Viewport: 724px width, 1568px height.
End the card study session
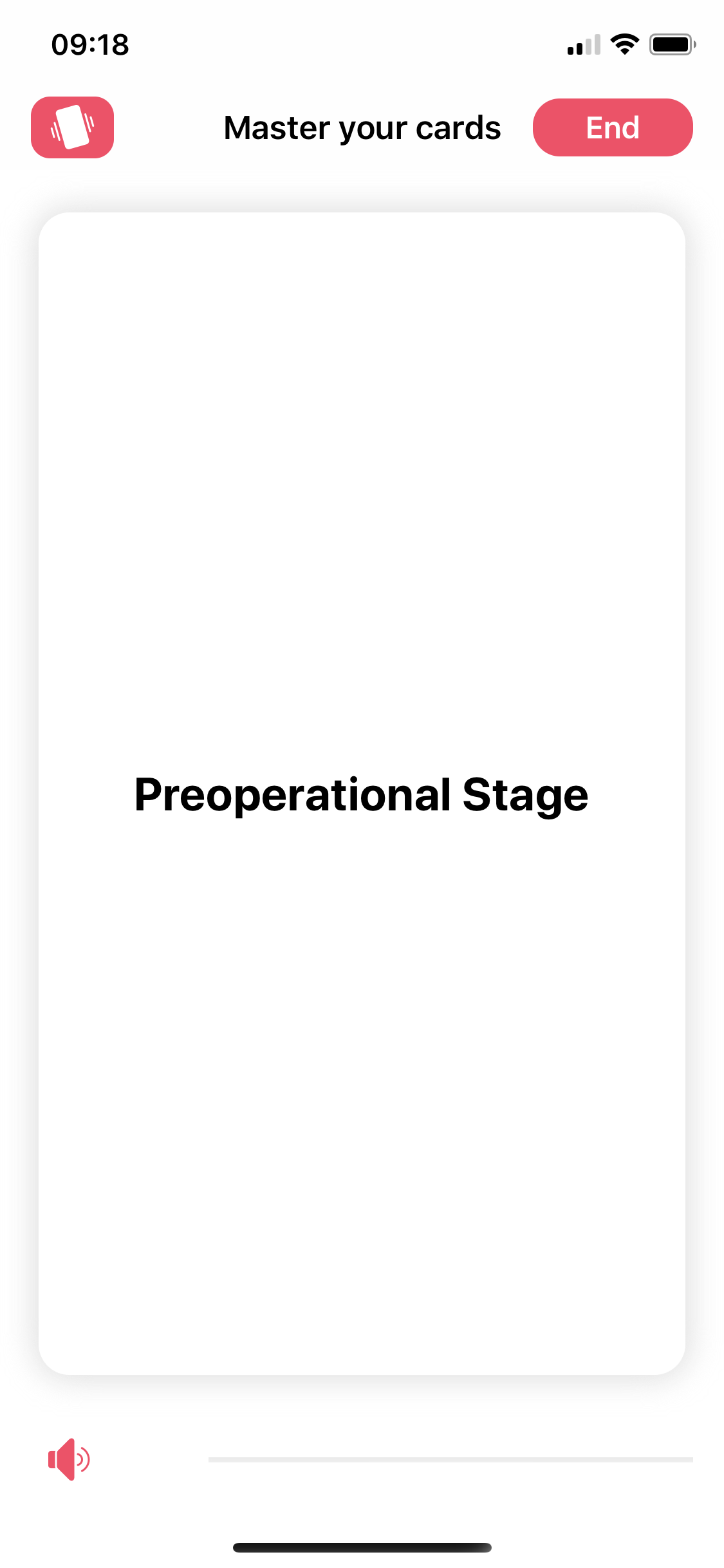point(613,127)
